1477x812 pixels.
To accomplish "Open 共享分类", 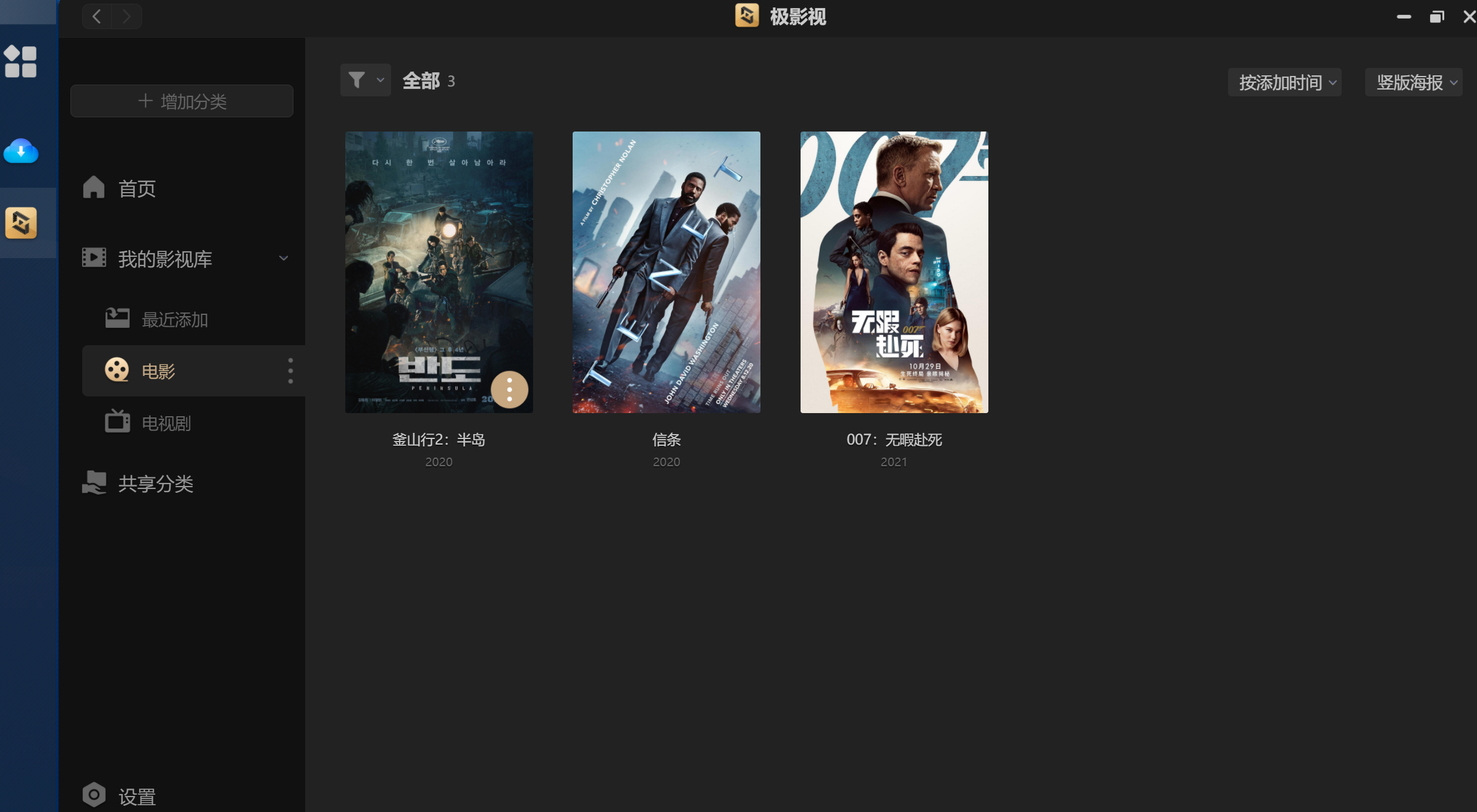I will 156,483.
